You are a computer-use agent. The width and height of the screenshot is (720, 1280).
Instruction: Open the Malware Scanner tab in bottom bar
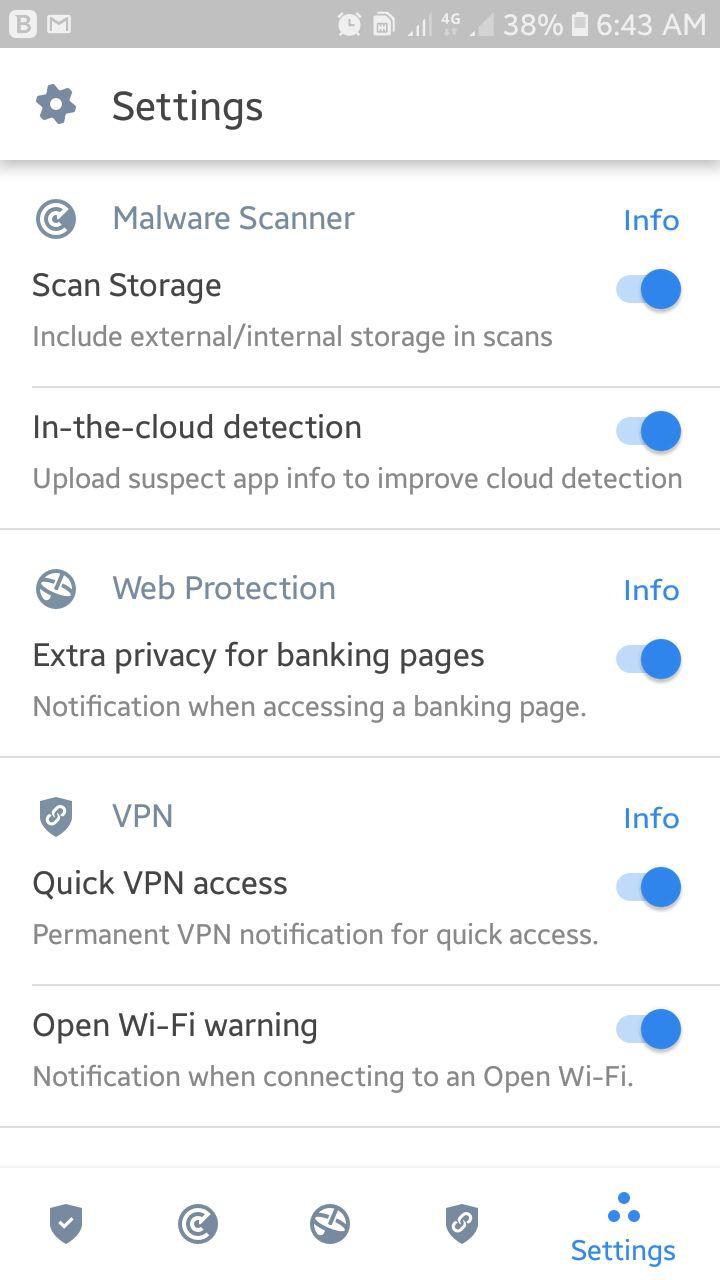click(198, 1224)
